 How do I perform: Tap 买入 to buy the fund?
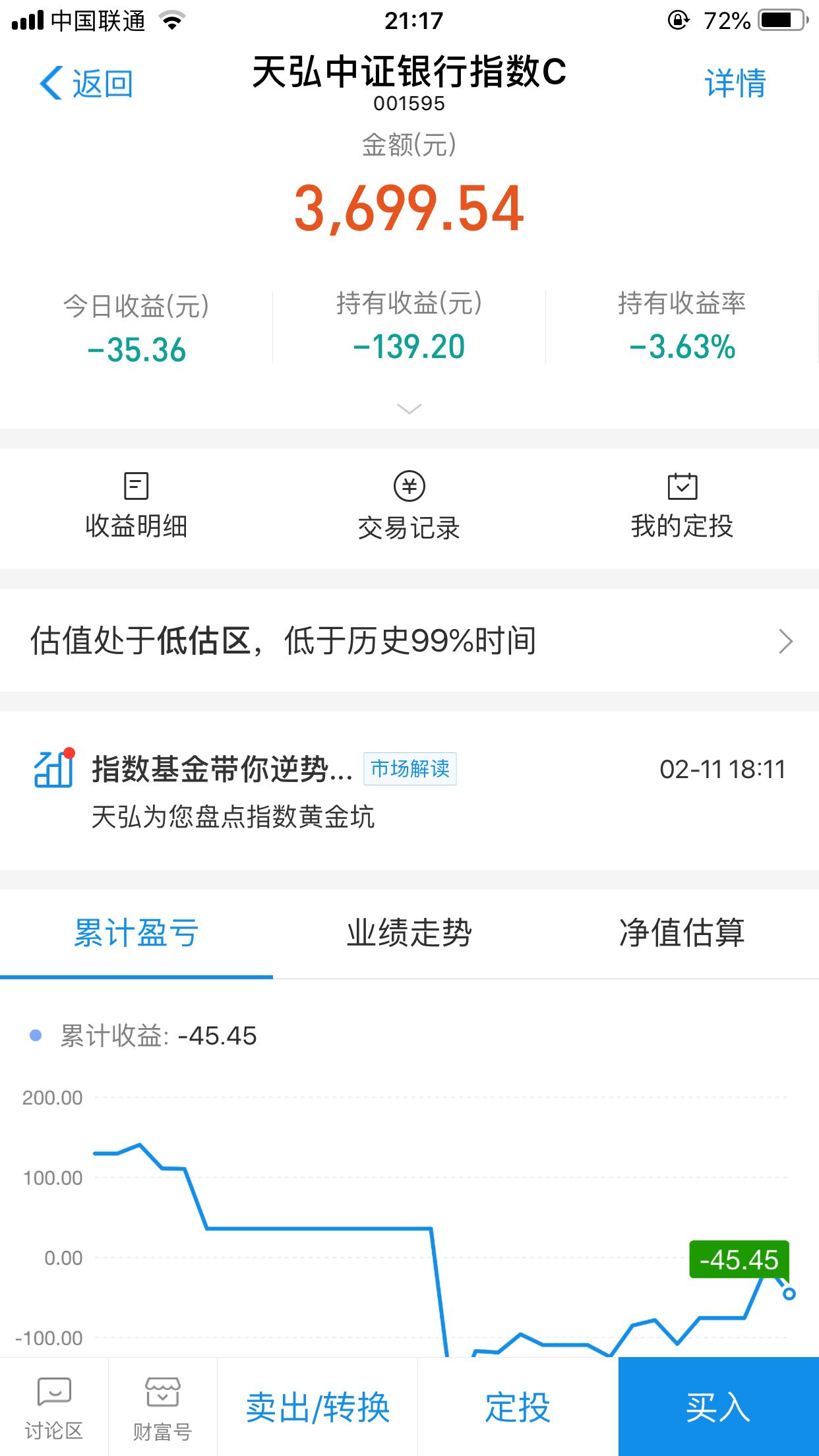click(719, 1407)
